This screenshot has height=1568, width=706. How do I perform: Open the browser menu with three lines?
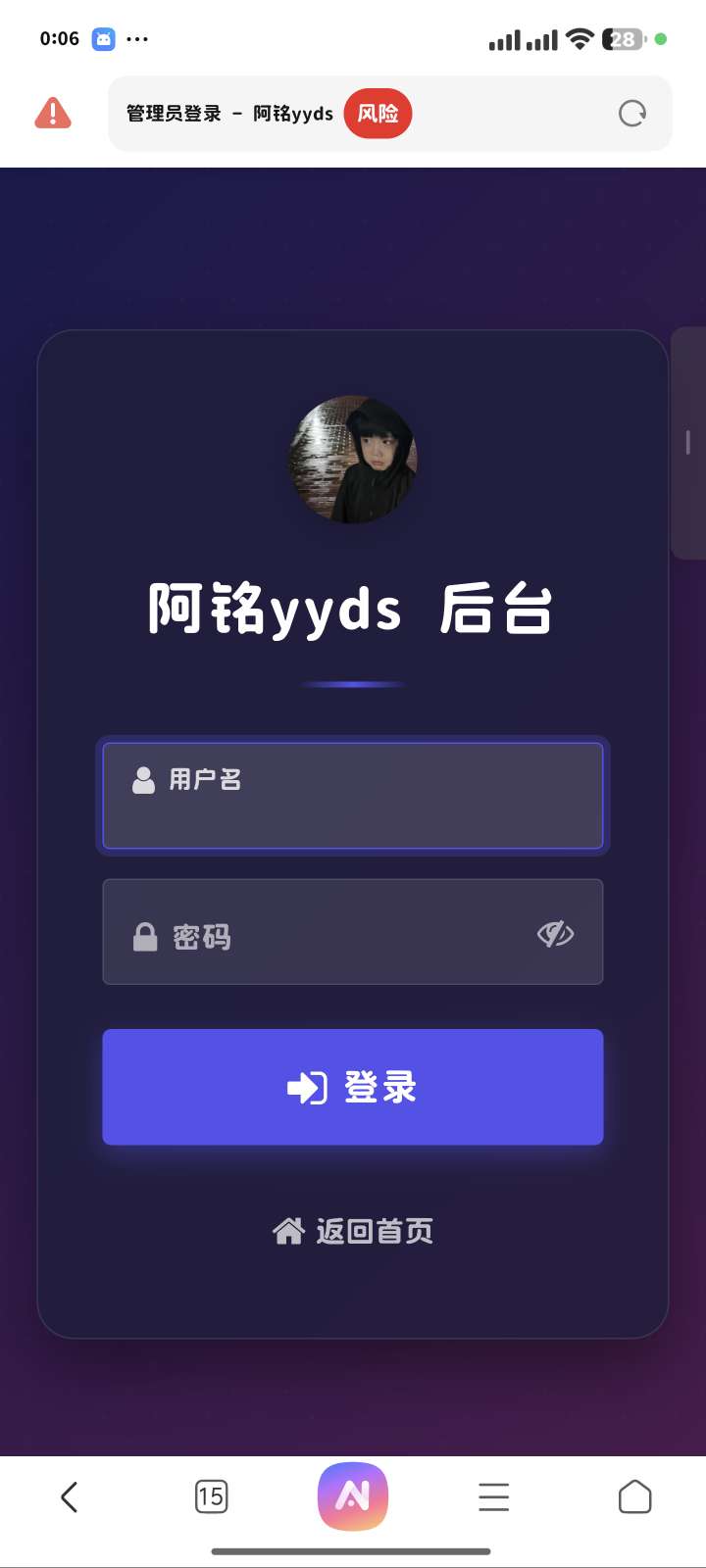[493, 1496]
